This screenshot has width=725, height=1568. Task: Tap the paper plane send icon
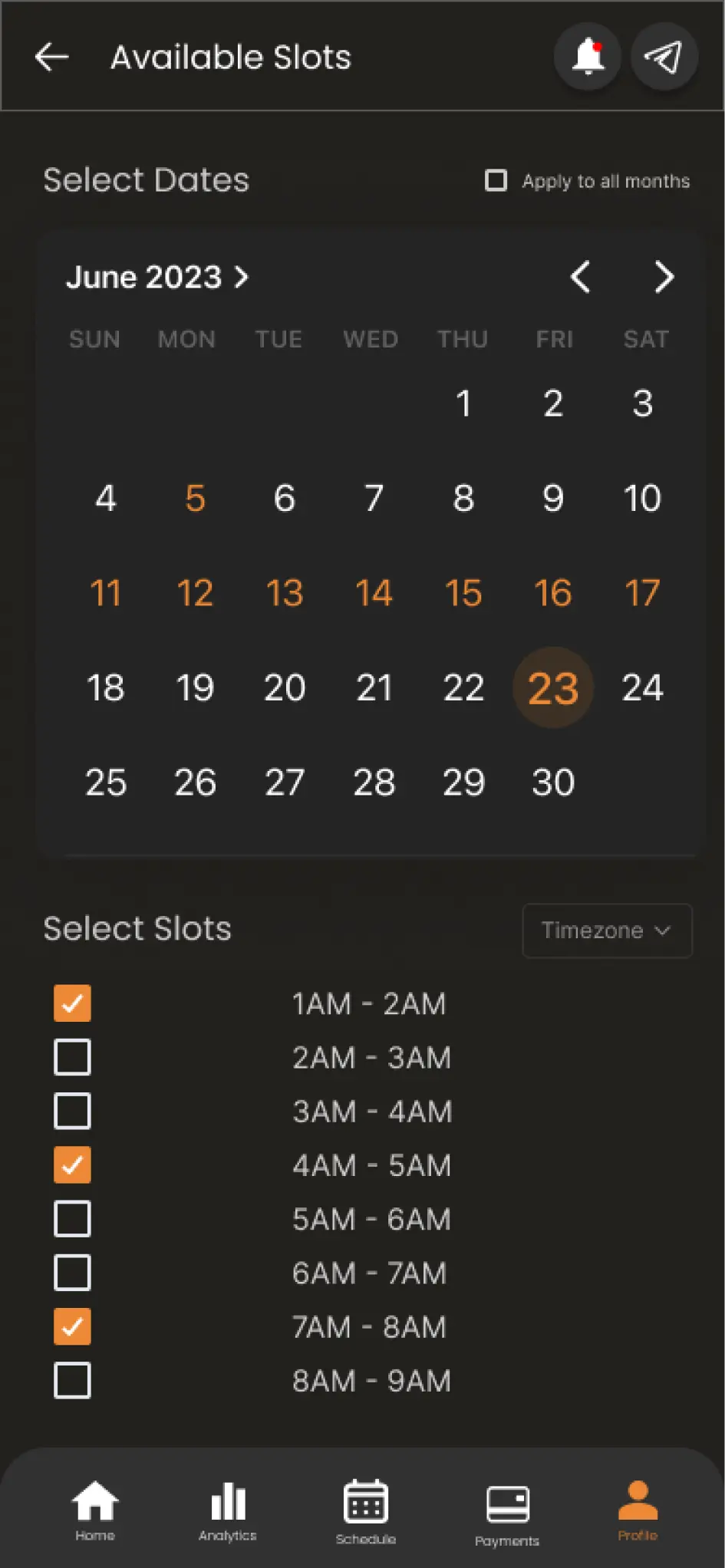(664, 56)
